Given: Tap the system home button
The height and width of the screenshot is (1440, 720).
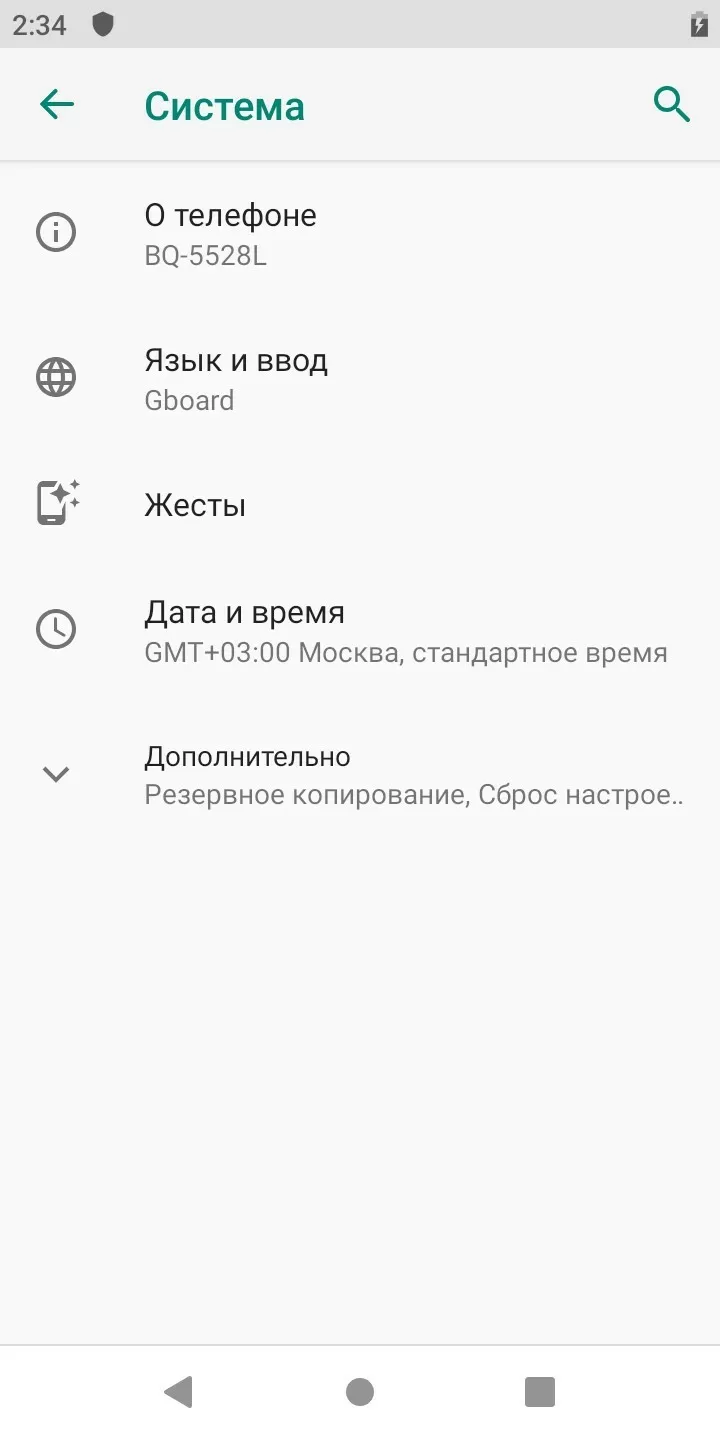Looking at the screenshot, I should click(360, 1392).
